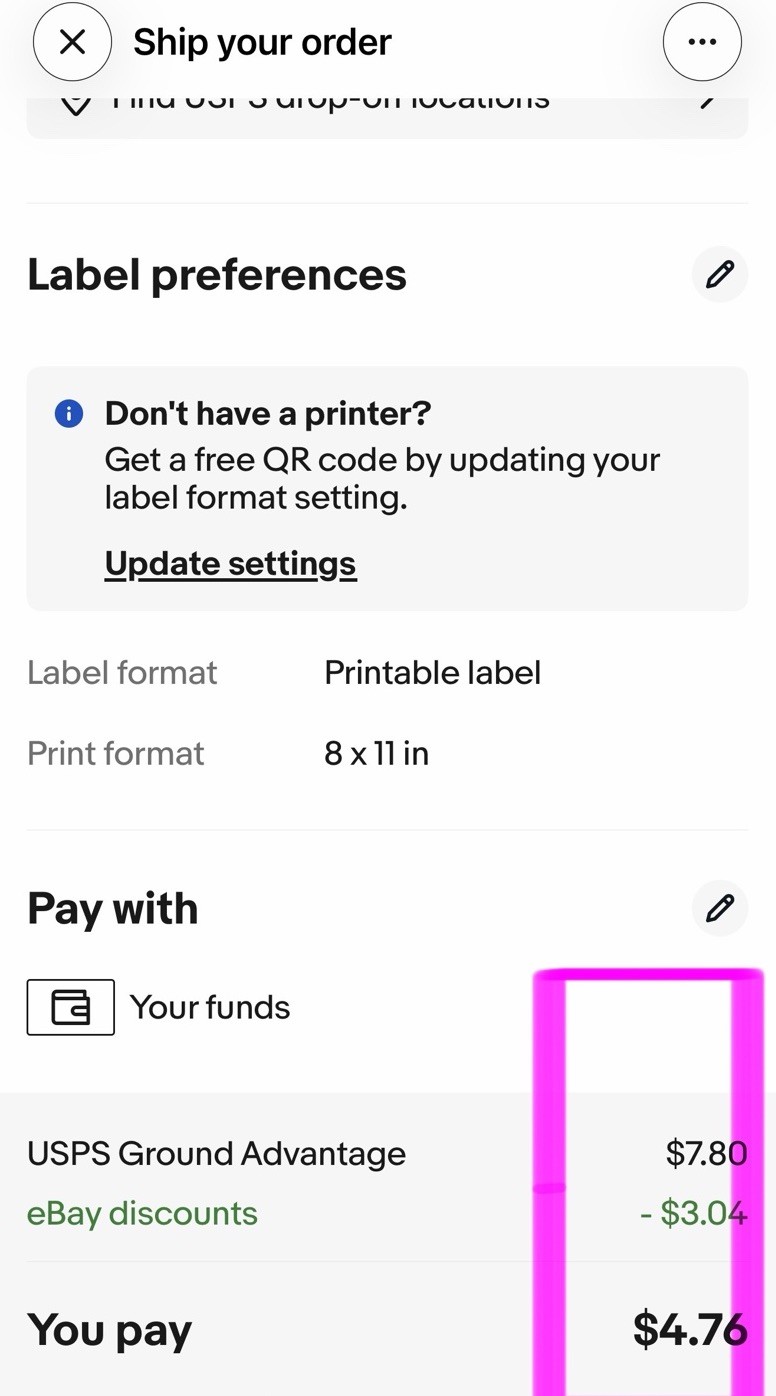The image size is (776, 1396).
Task: Edit the Label preferences section
Action: 720,274
